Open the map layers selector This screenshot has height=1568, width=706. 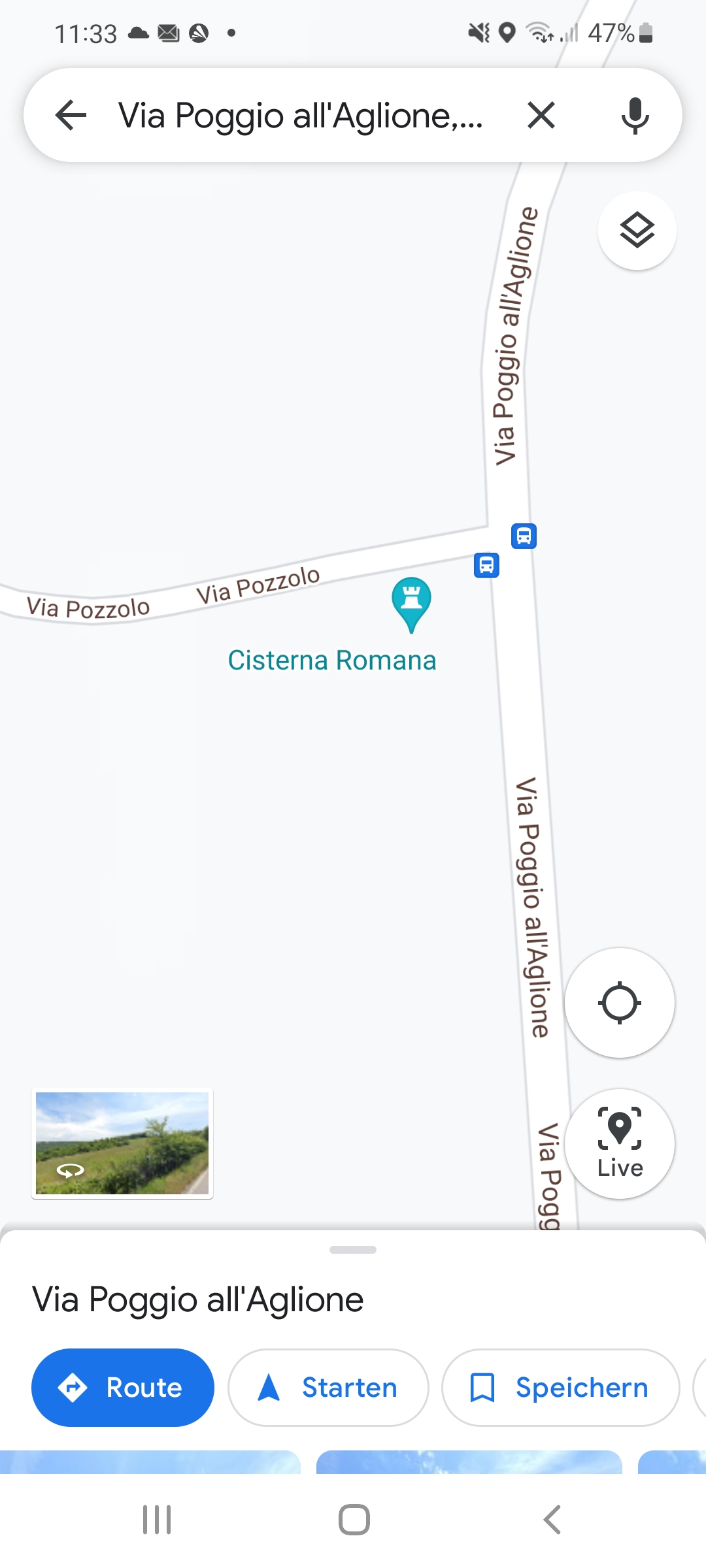pyautogui.click(x=637, y=231)
